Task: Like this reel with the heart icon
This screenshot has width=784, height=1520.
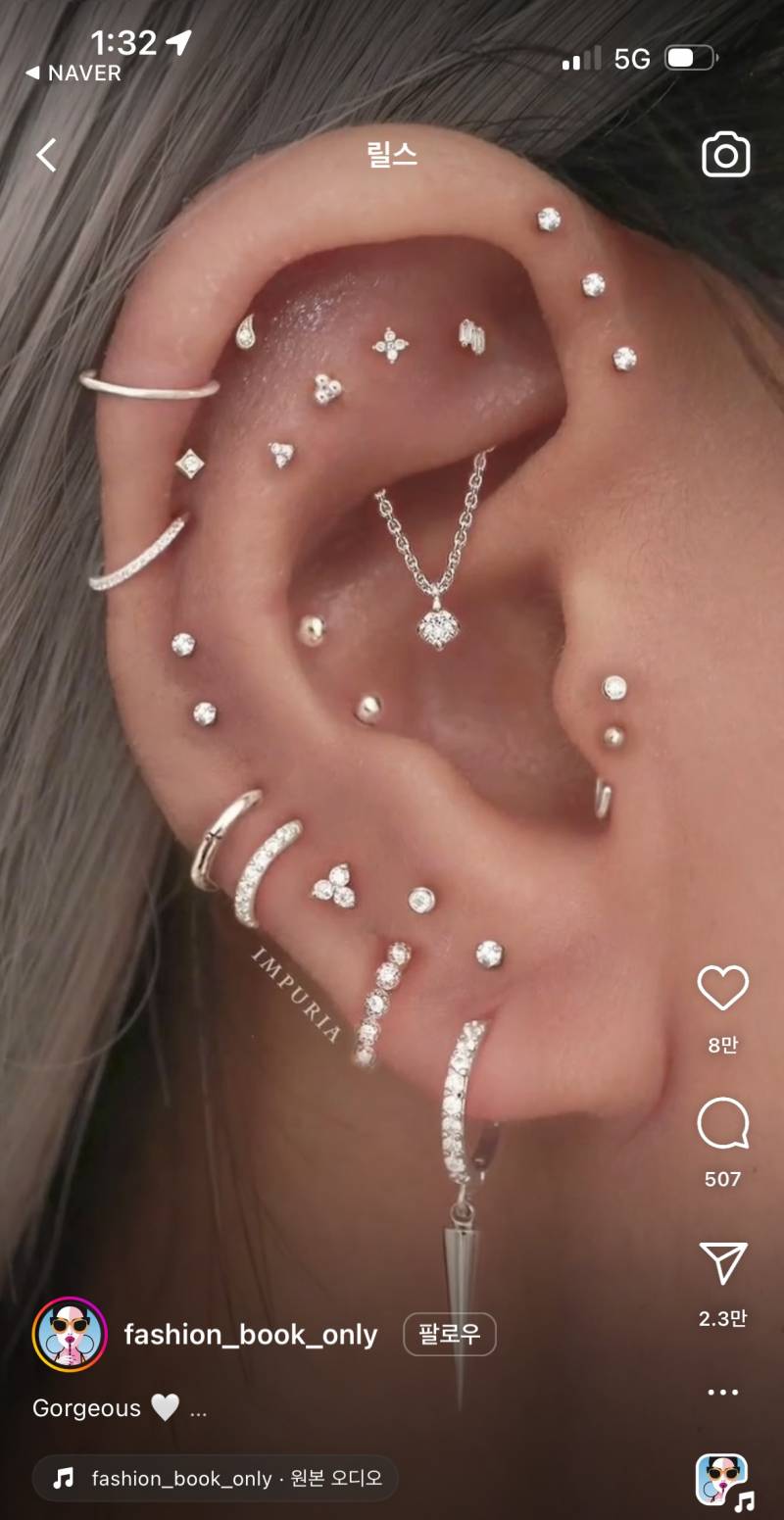Action: click(x=722, y=988)
